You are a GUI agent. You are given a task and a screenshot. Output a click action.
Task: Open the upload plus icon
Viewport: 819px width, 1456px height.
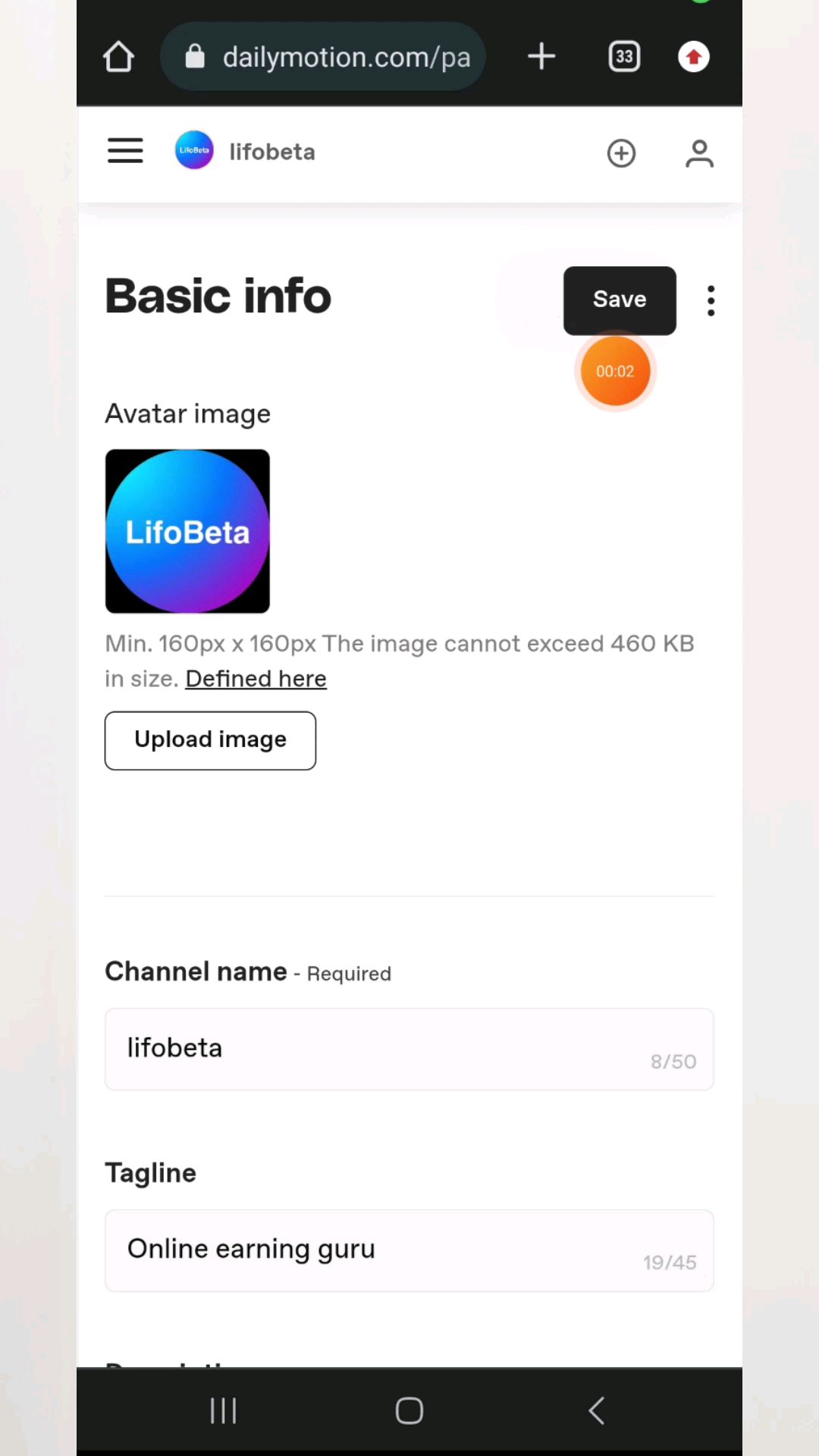click(x=621, y=153)
